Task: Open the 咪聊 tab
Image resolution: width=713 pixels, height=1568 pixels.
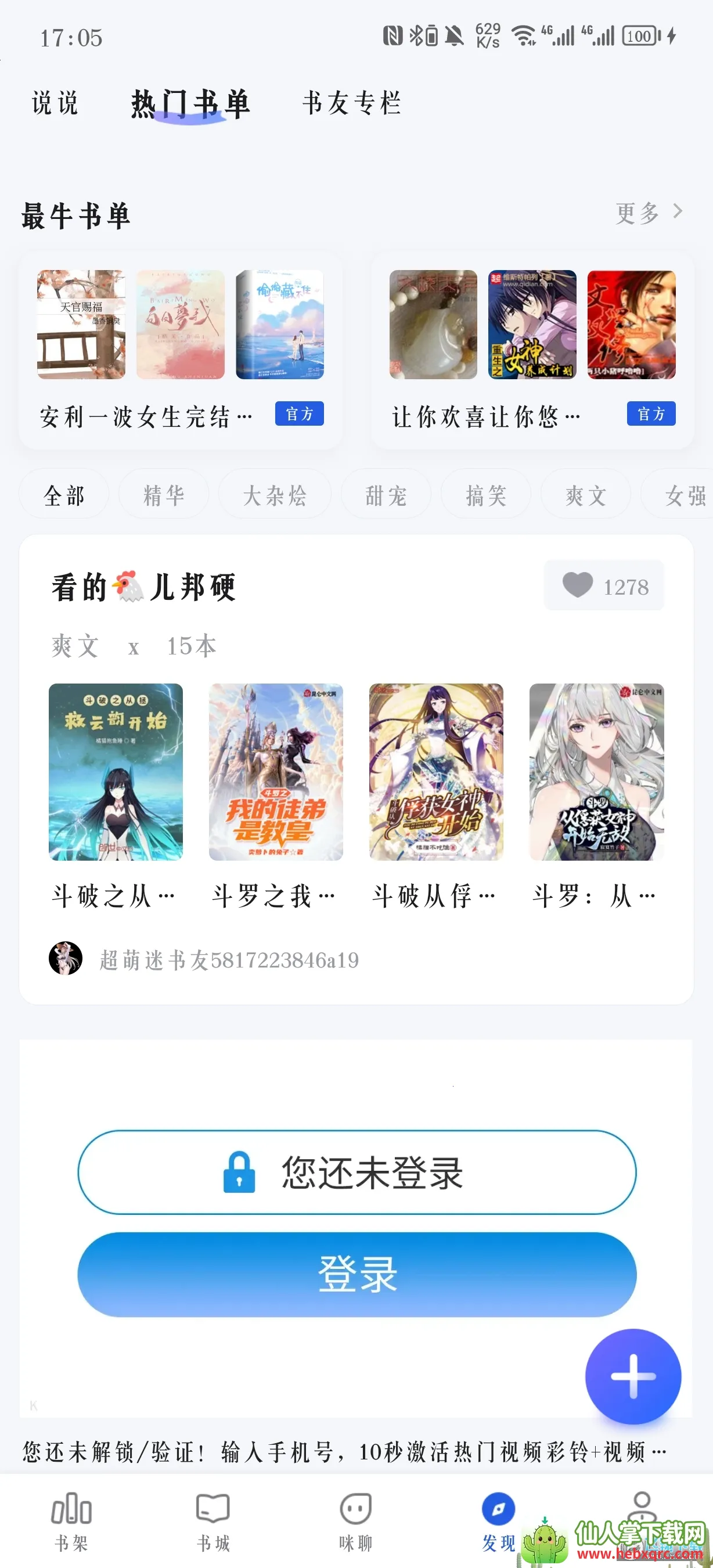Action: (x=355, y=1520)
